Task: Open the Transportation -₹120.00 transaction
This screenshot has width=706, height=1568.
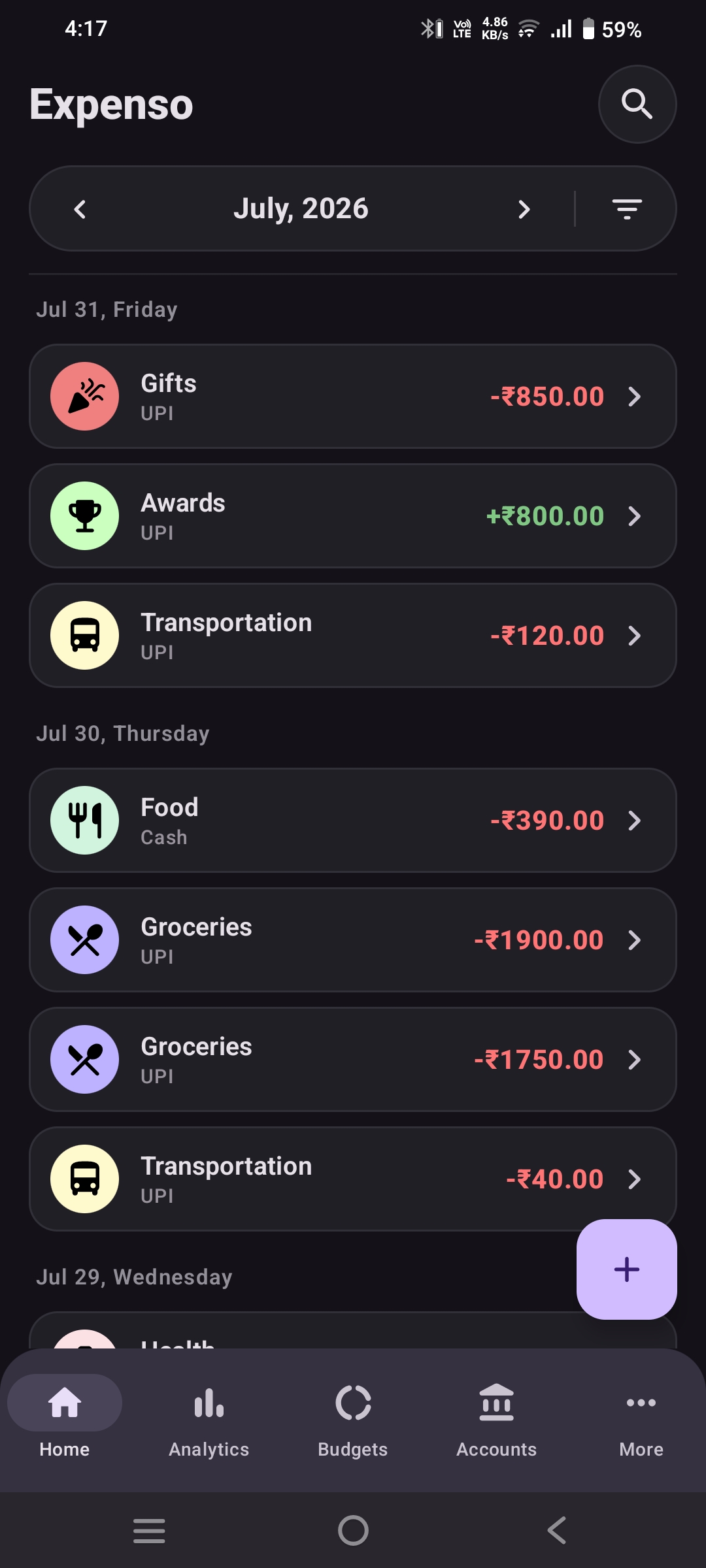Action: [x=353, y=636]
